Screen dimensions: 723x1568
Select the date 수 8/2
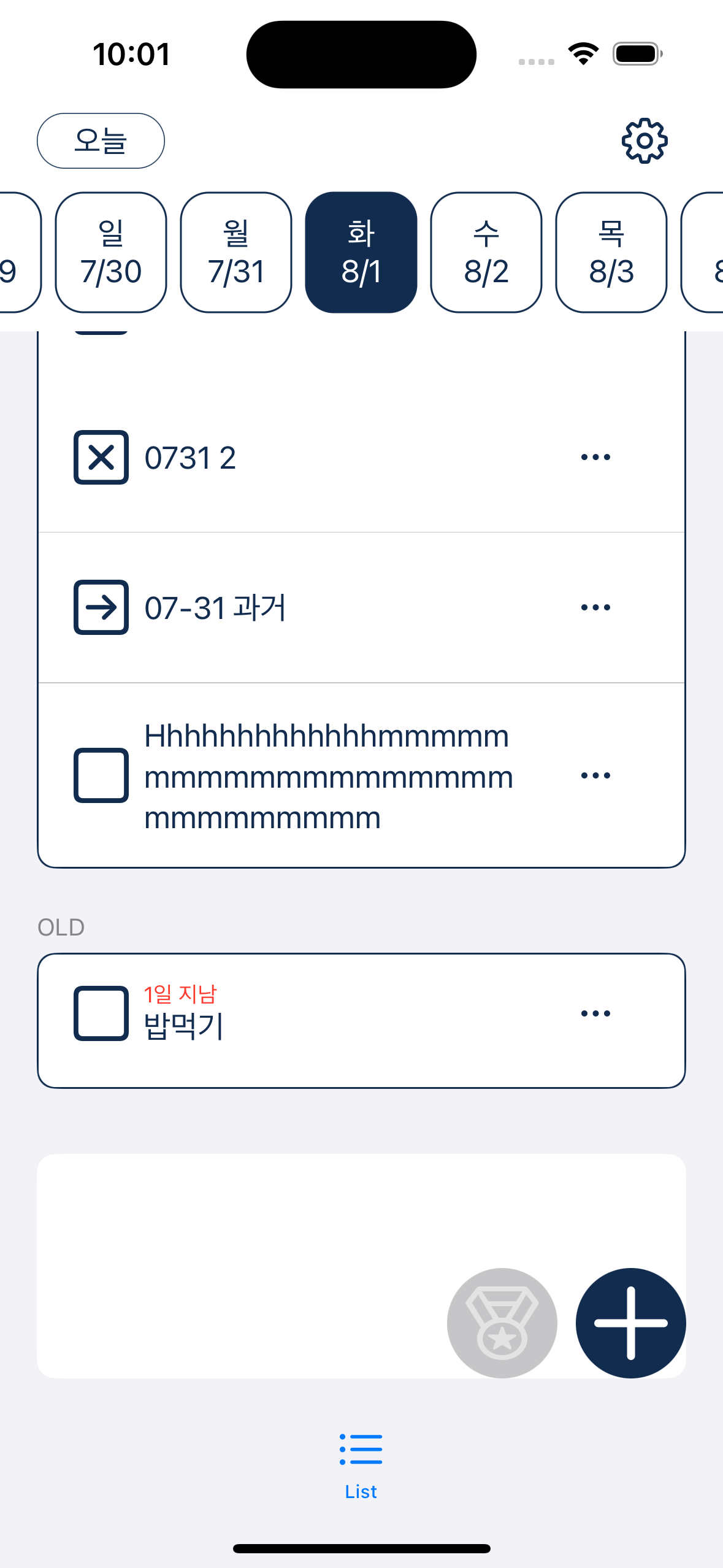(x=486, y=252)
